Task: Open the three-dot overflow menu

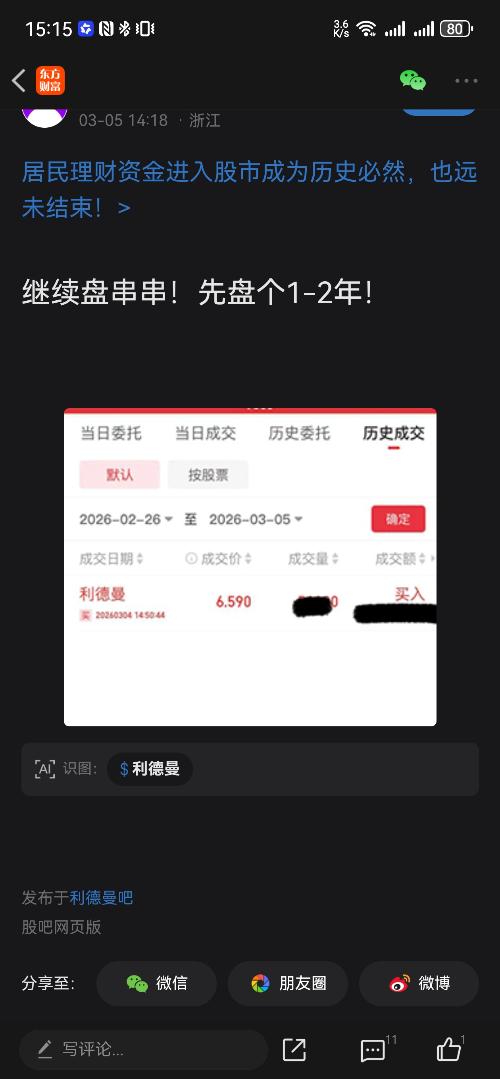Action: click(466, 81)
